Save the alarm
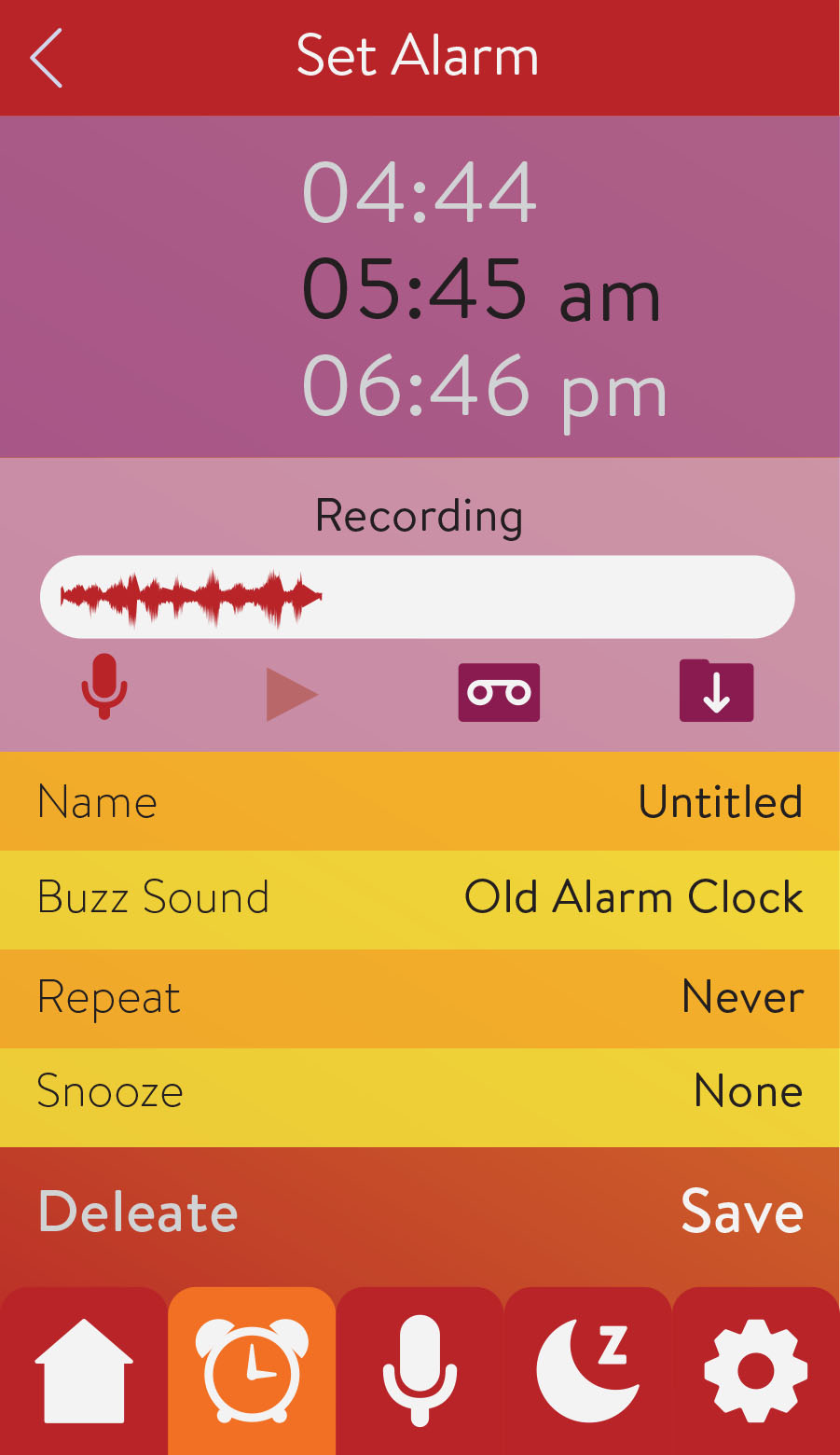The width and height of the screenshot is (840, 1455). coord(742,1212)
